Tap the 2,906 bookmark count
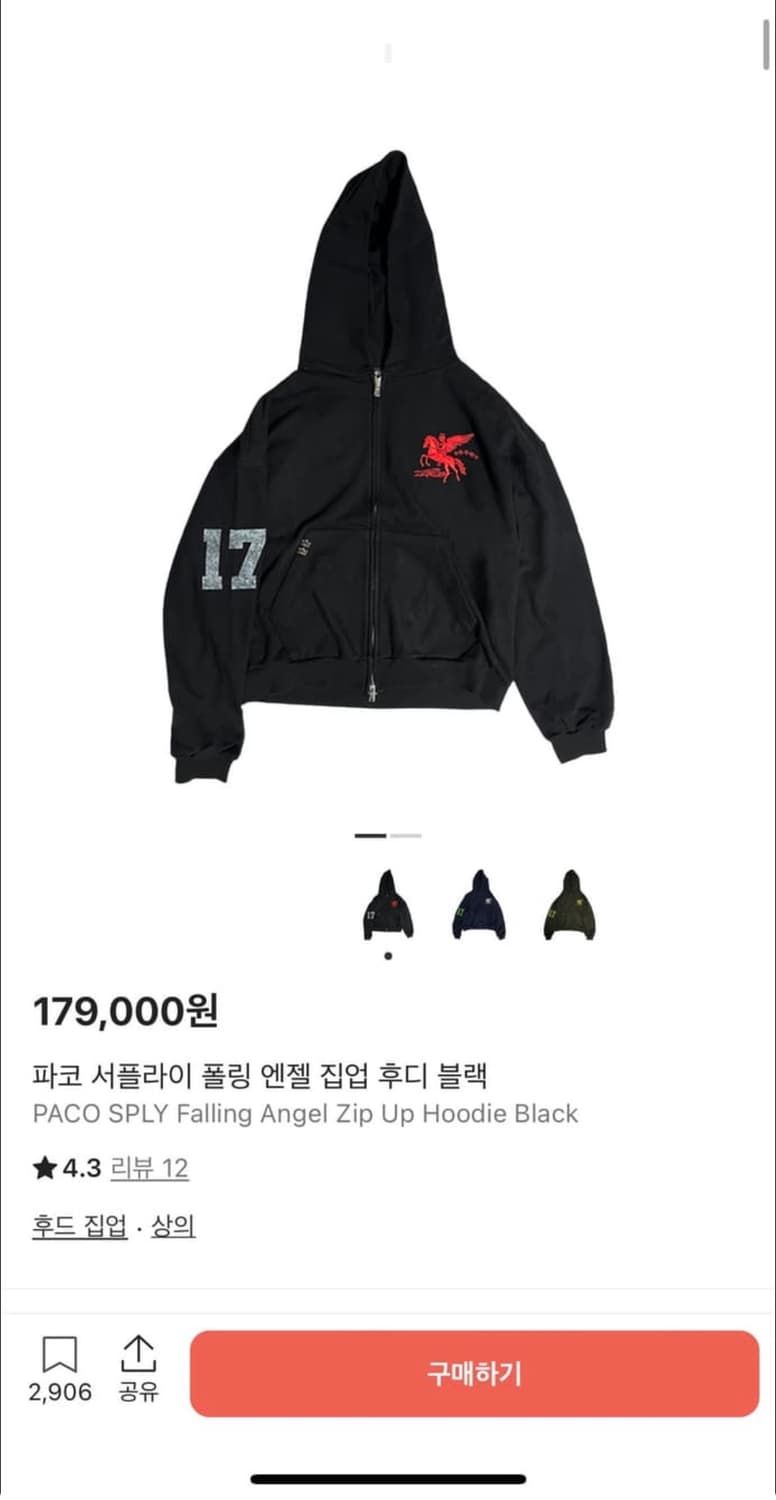The width and height of the screenshot is (776, 1500). click(60, 1391)
